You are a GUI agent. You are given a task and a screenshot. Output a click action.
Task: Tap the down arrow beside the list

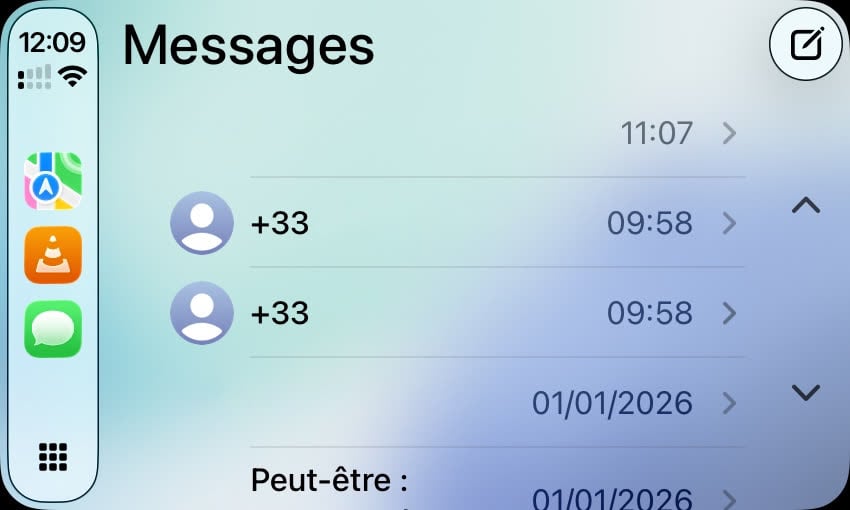[x=805, y=391]
